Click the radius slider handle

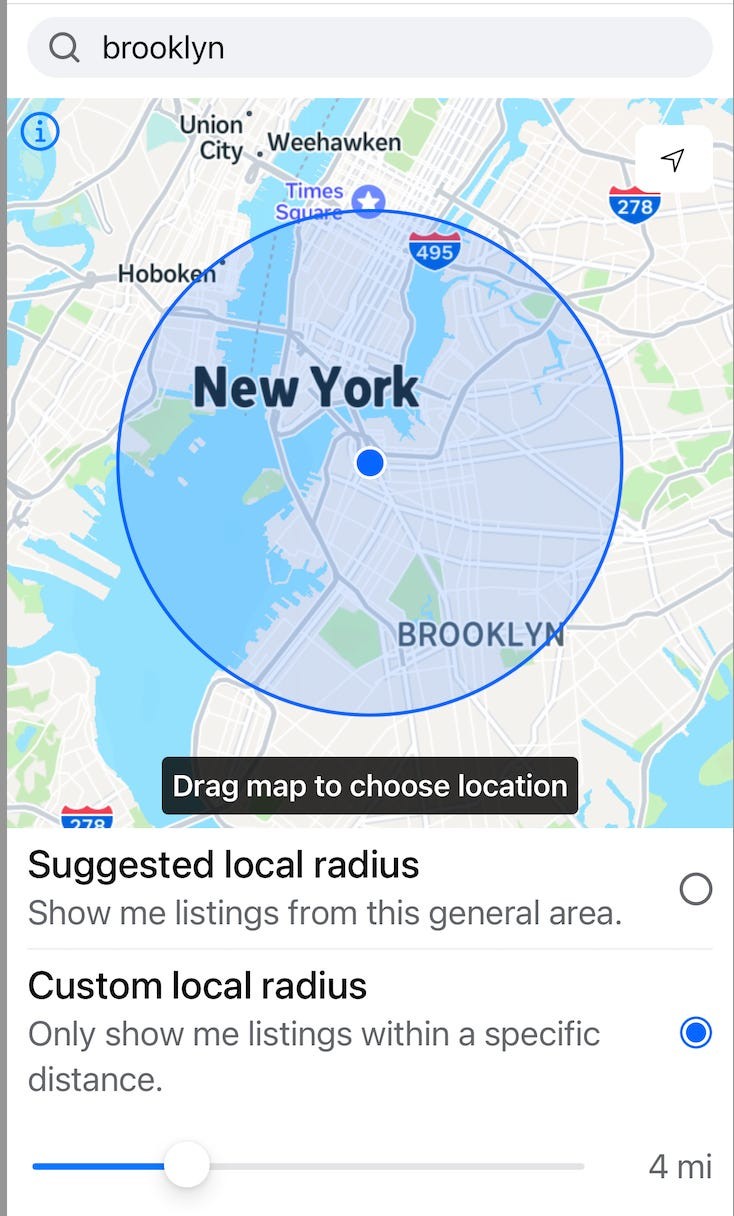point(186,1165)
